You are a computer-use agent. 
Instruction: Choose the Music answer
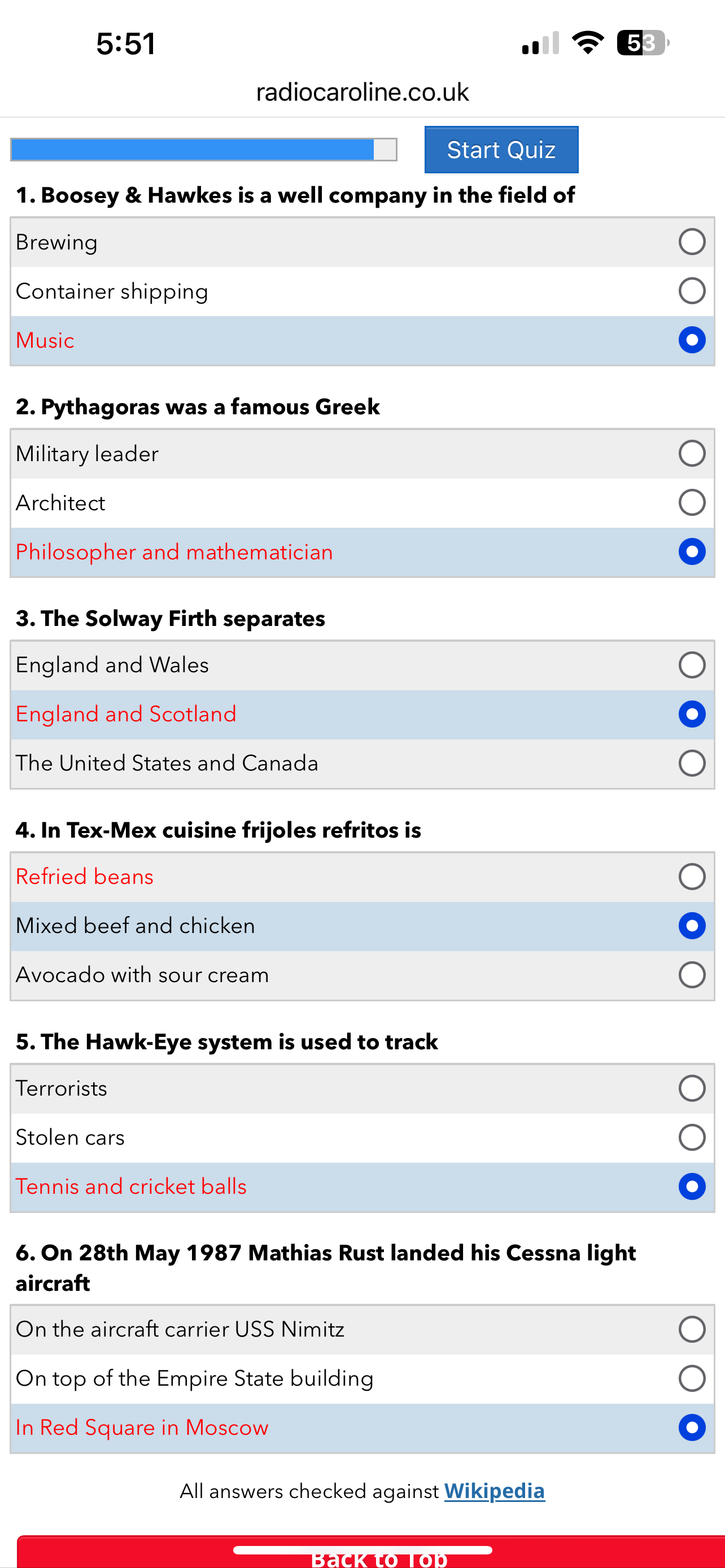pyautogui.click(x=362, y=340)
